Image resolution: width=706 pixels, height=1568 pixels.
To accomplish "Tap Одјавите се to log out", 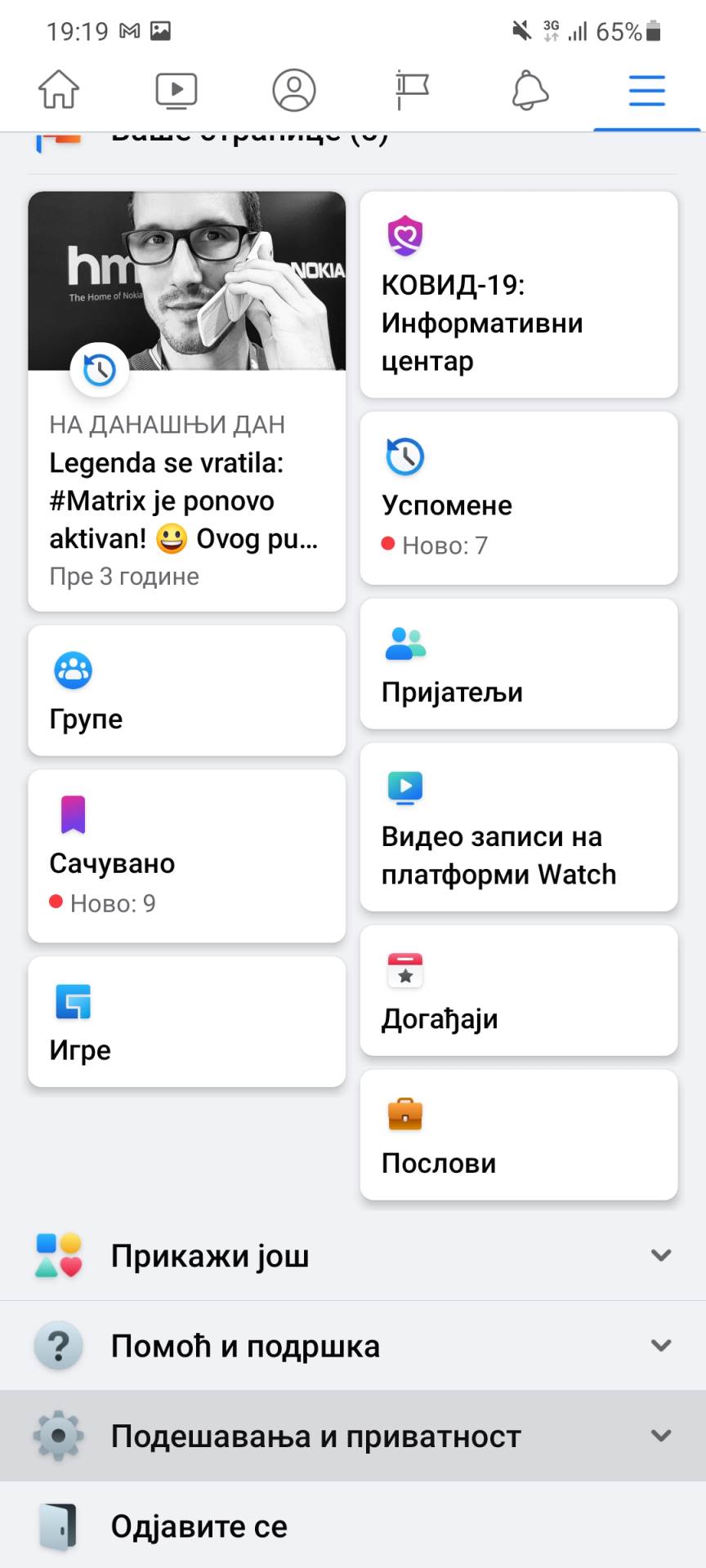I will pos(353,1526).
